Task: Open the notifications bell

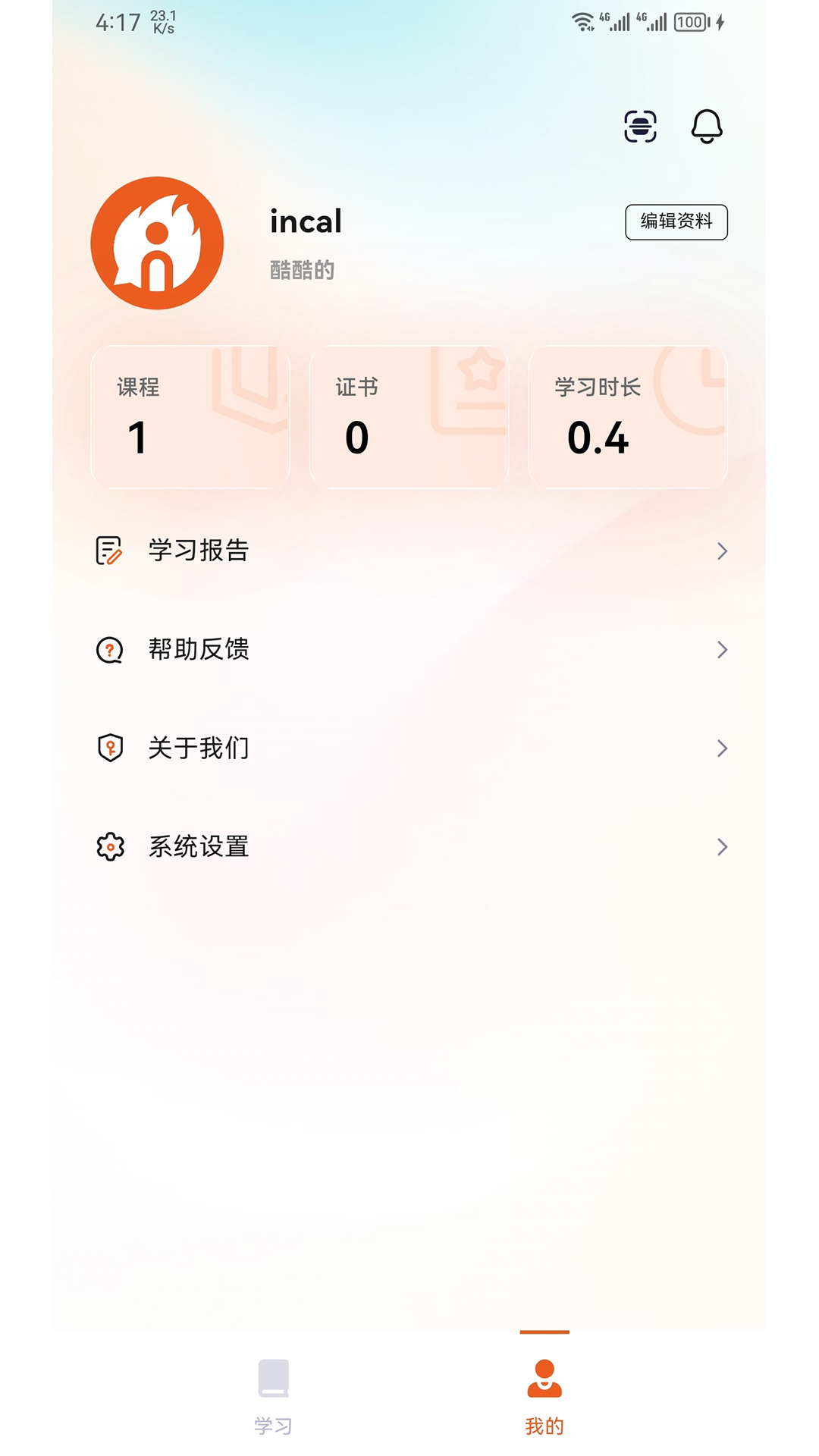Action: click(x=706, y=126)
